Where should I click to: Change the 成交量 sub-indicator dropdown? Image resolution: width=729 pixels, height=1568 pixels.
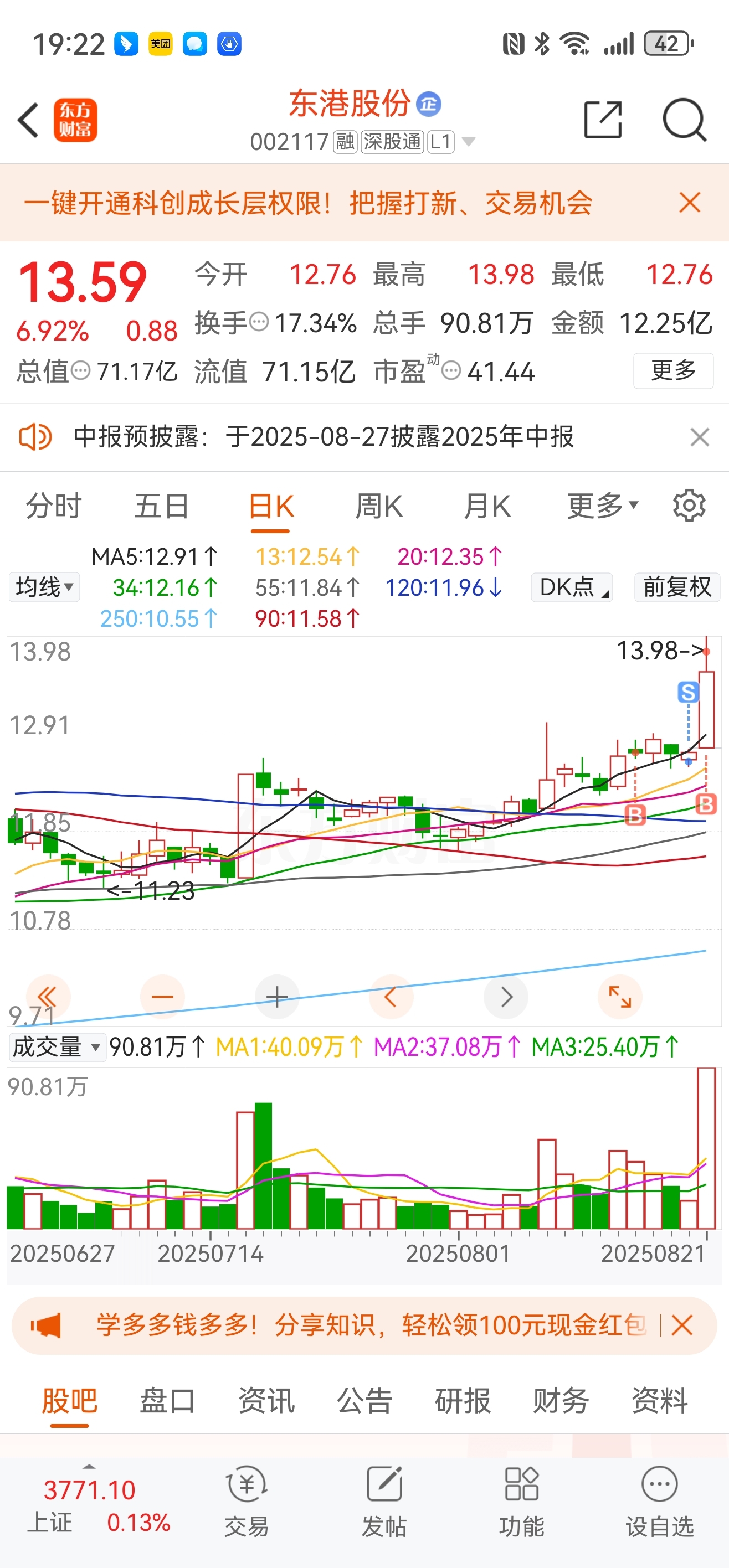(x=57, y=1047)
